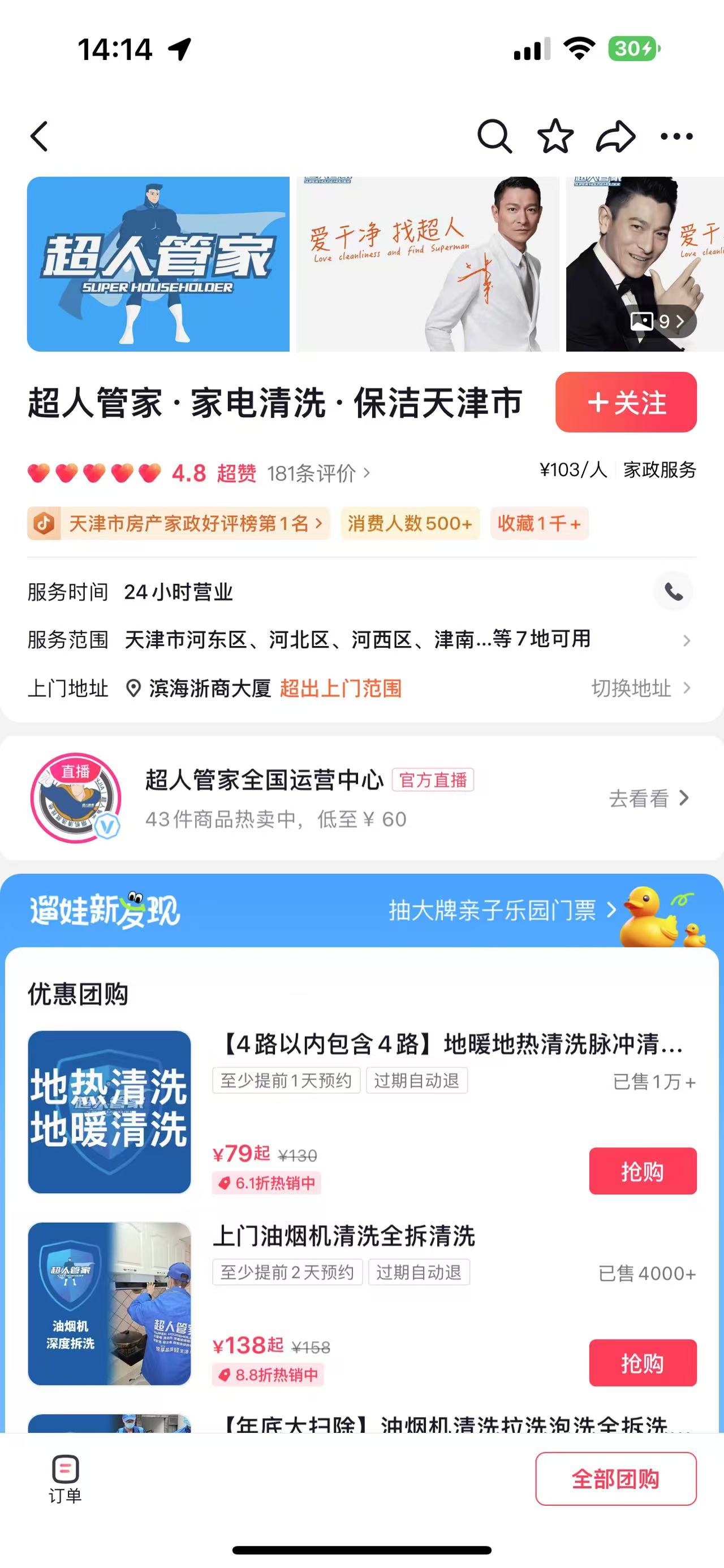
Task: View 全部团购 deals
Action: (x=615, y=1479)
